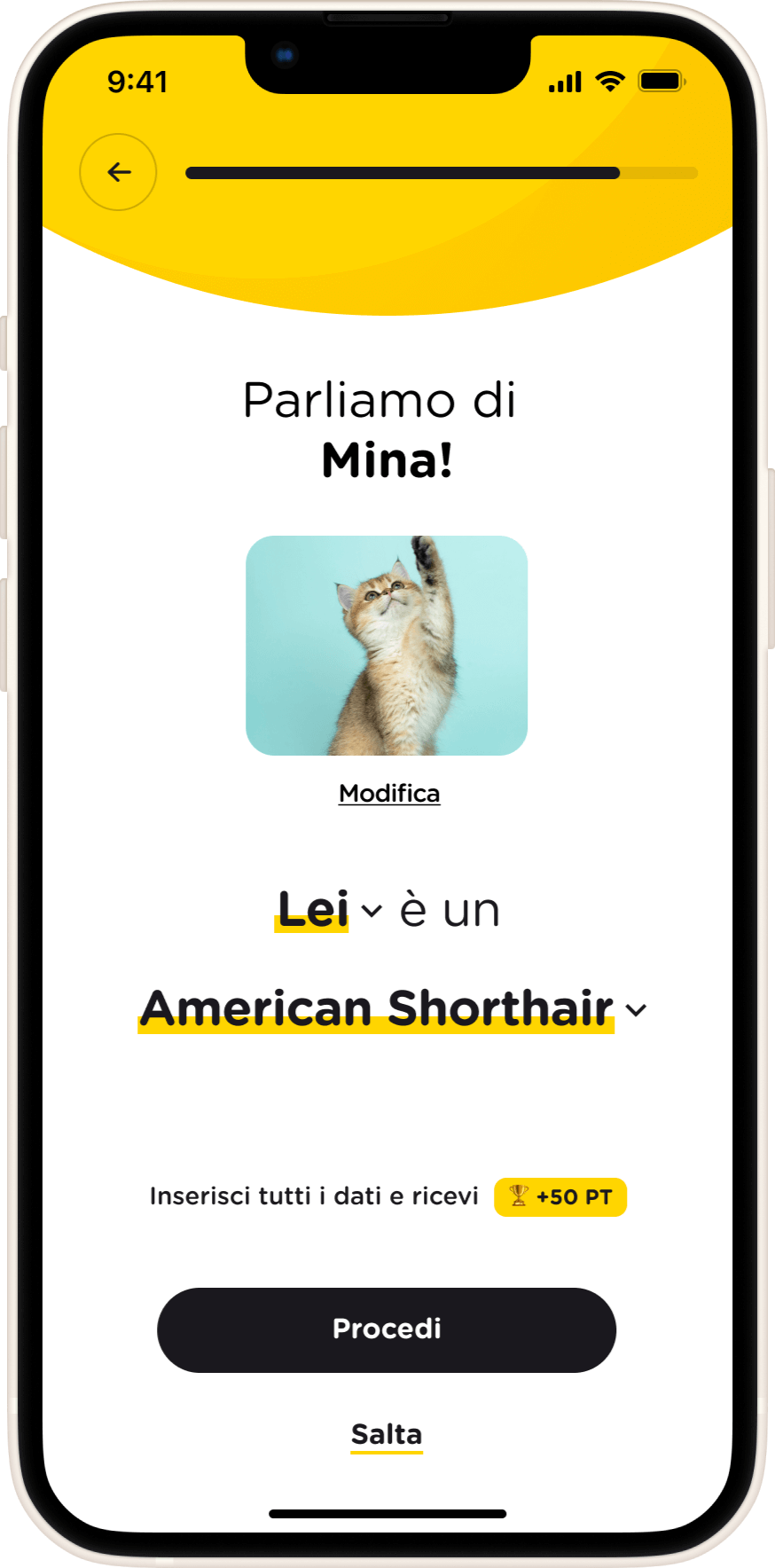Tap the chevron next to Lei
This screenshot has height=1568, width=775.
pos(372,911)
